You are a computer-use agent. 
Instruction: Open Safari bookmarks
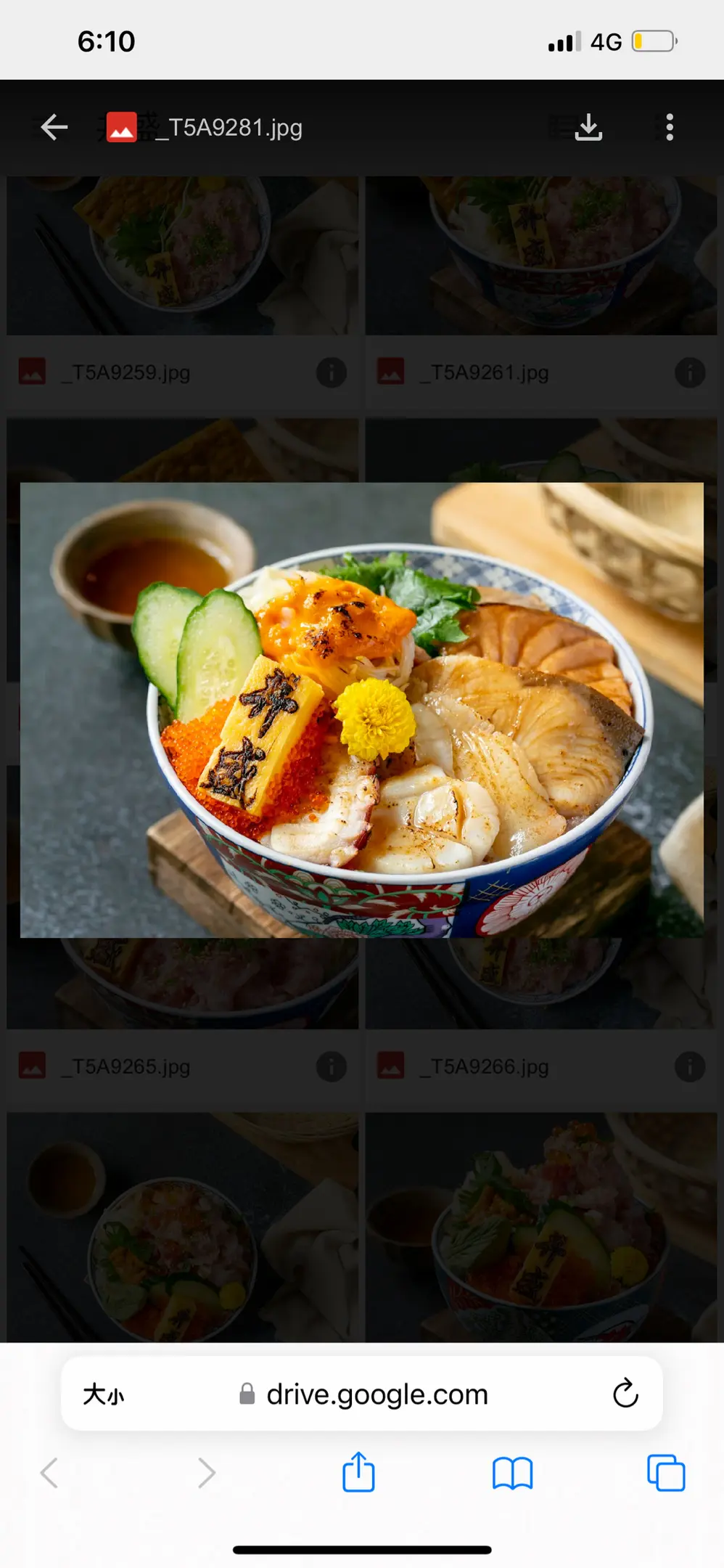(512, 1473)
